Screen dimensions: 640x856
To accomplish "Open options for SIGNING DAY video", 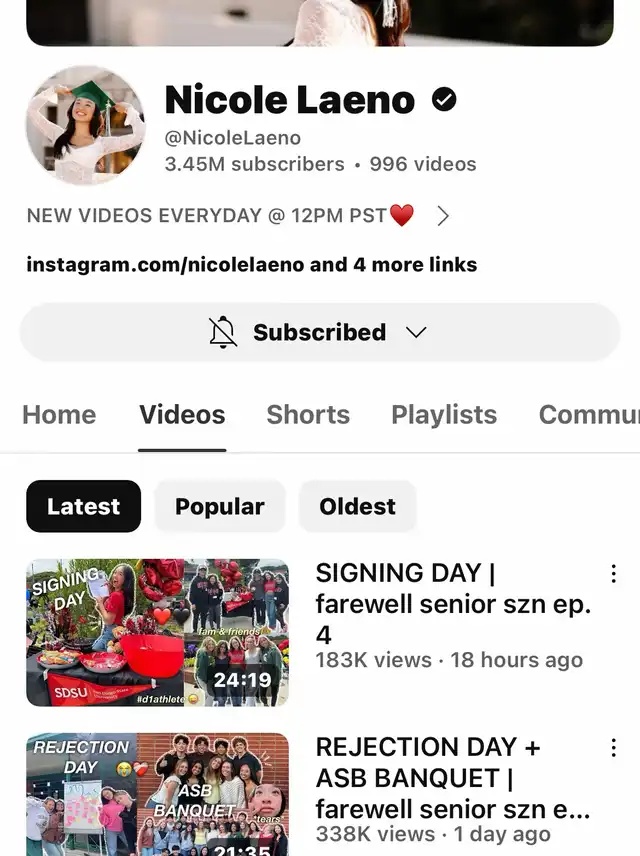I will pos(613,574).
